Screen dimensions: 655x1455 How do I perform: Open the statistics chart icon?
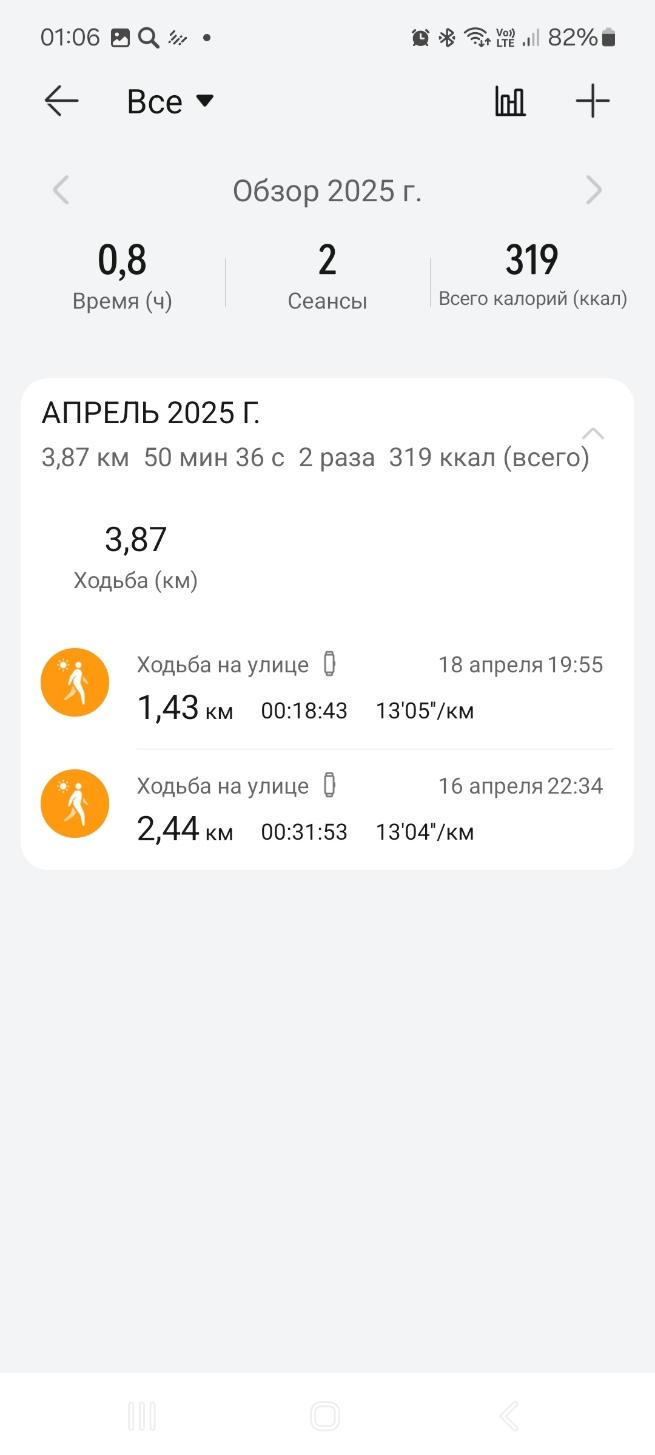tap(510, 101)
